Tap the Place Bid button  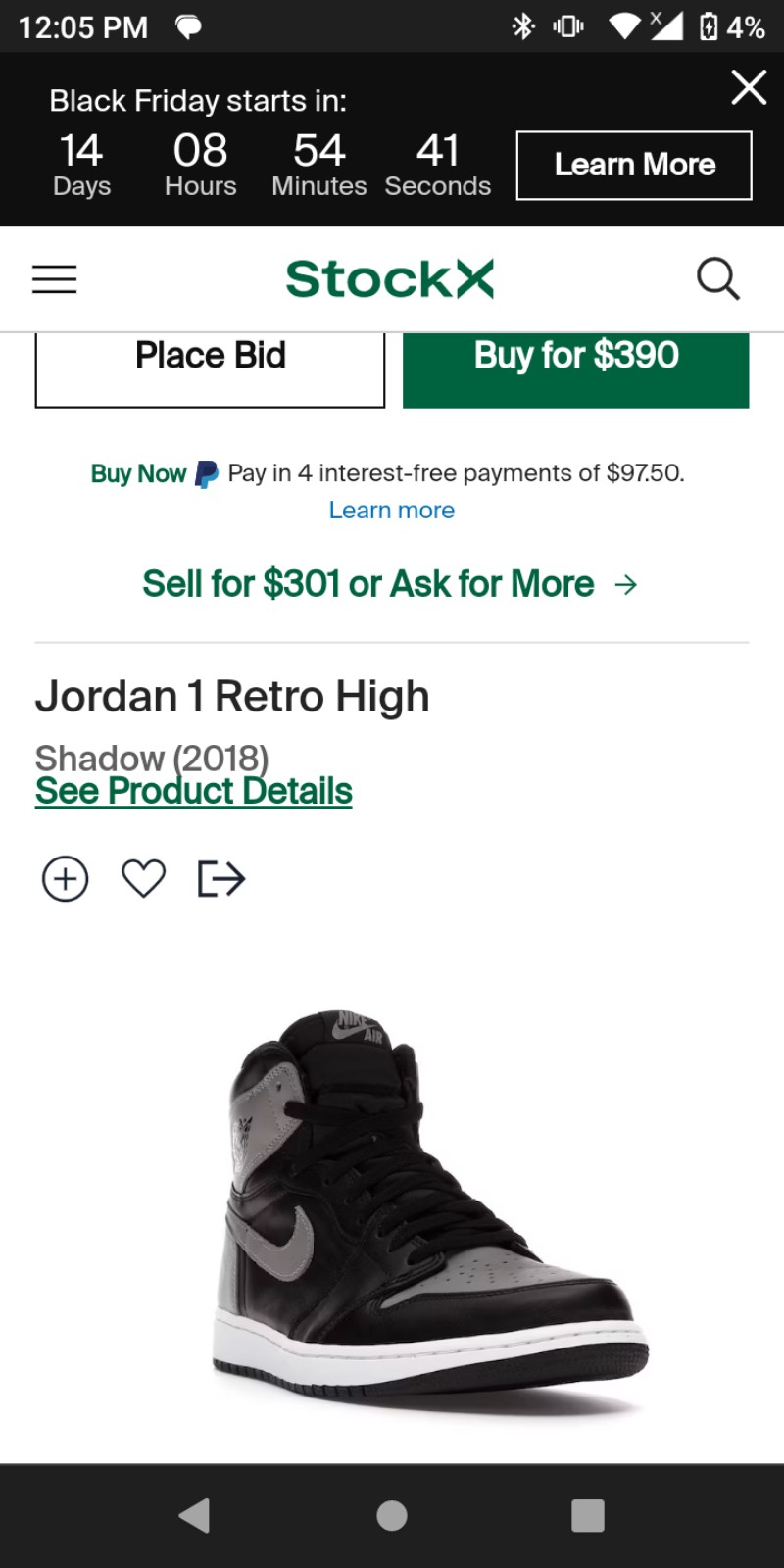(x=210, y=369)
